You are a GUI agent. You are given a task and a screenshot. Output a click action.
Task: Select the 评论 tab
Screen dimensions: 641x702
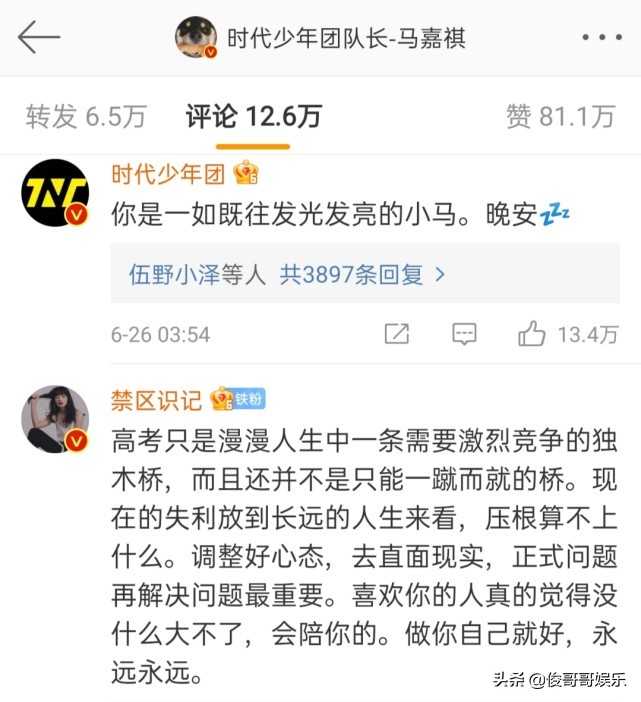[253, 116]
